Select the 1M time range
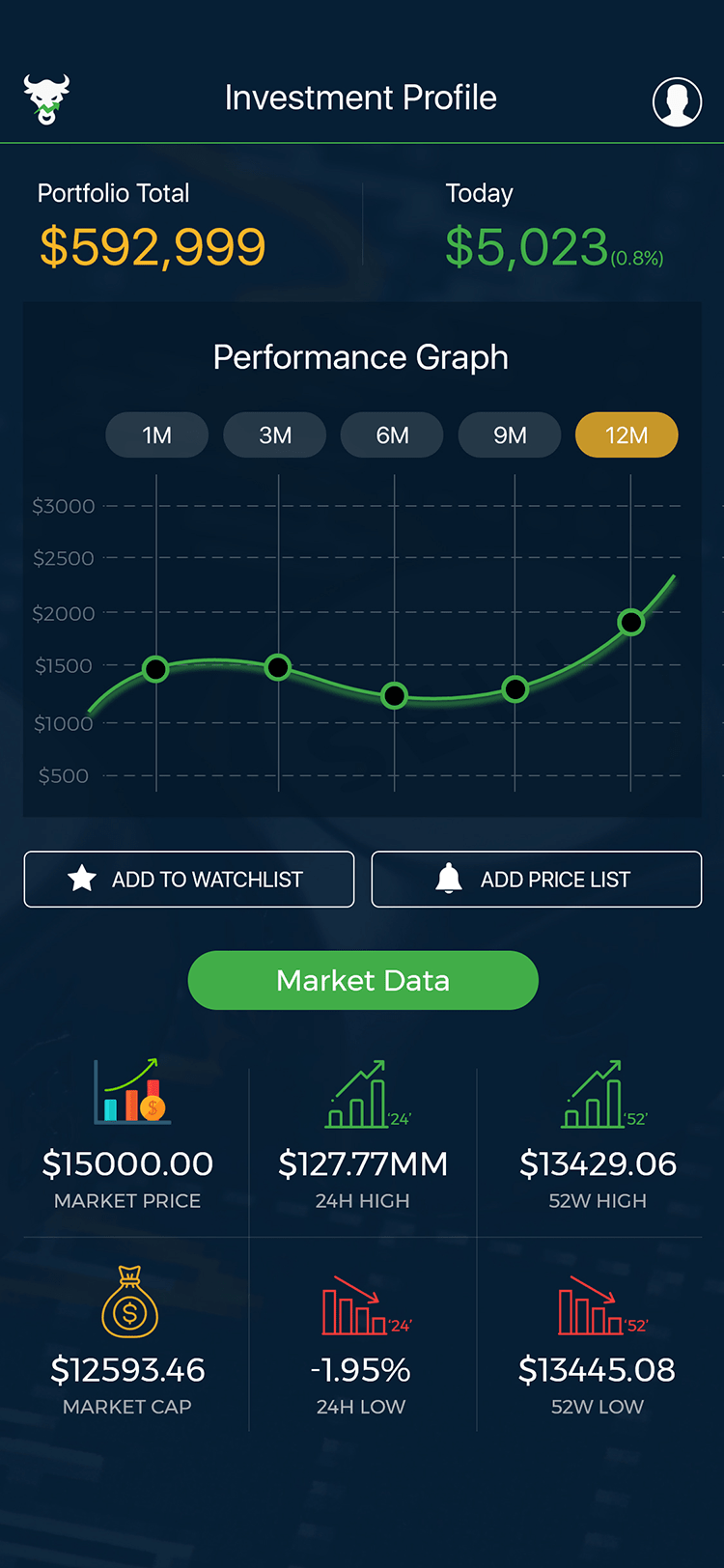 tap(157, 435)
